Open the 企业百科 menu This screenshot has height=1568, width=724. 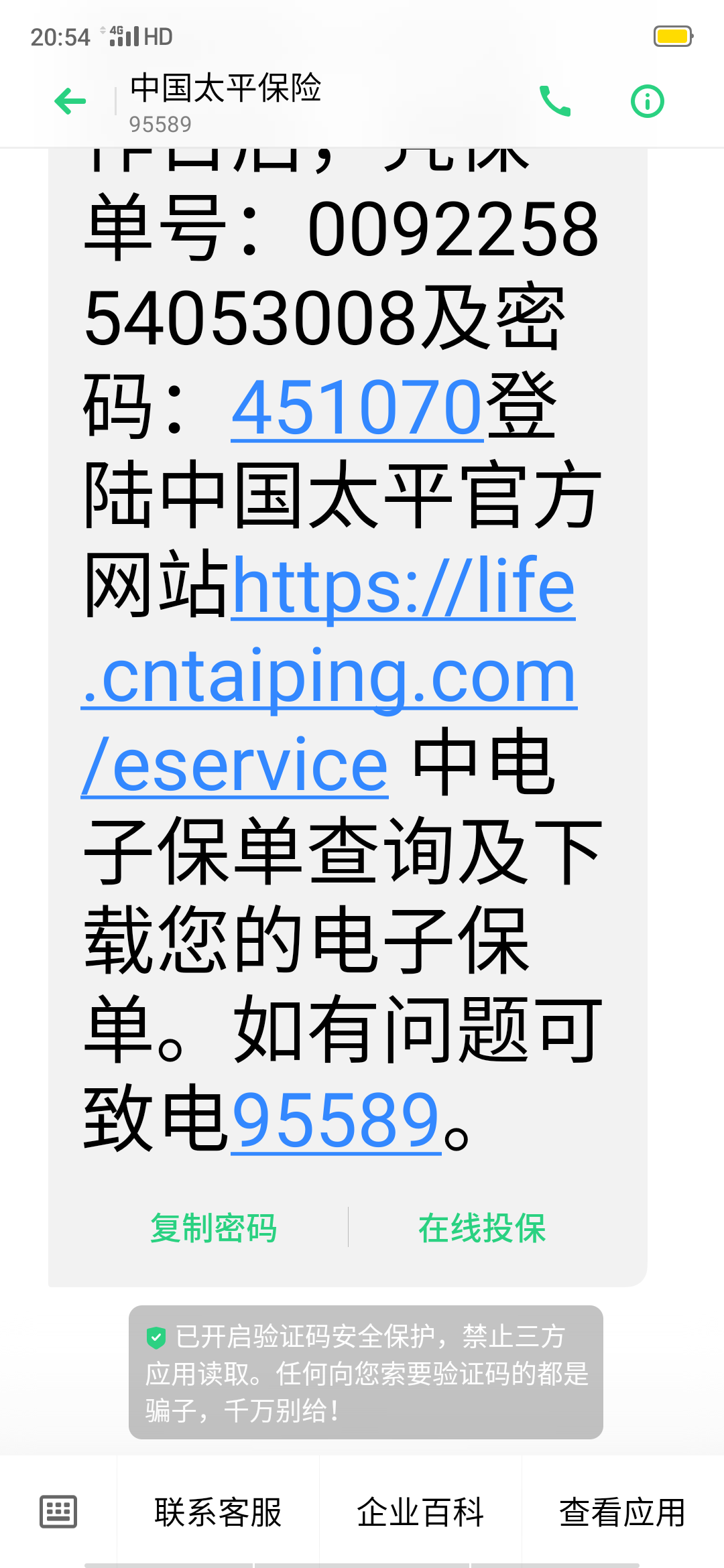click(x=420, y=1512)
